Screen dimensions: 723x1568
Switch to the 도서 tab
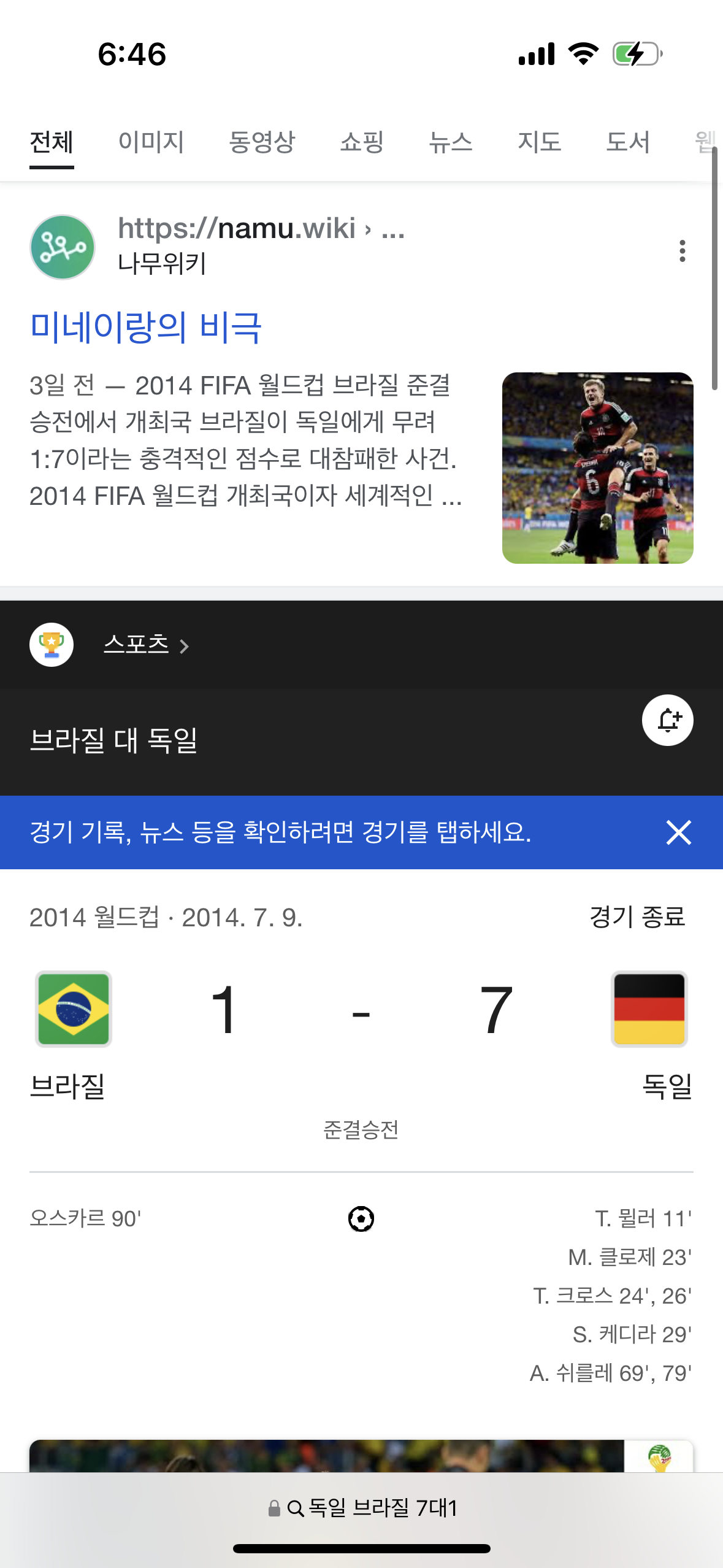pyautogui.click(x=627, y=142)
